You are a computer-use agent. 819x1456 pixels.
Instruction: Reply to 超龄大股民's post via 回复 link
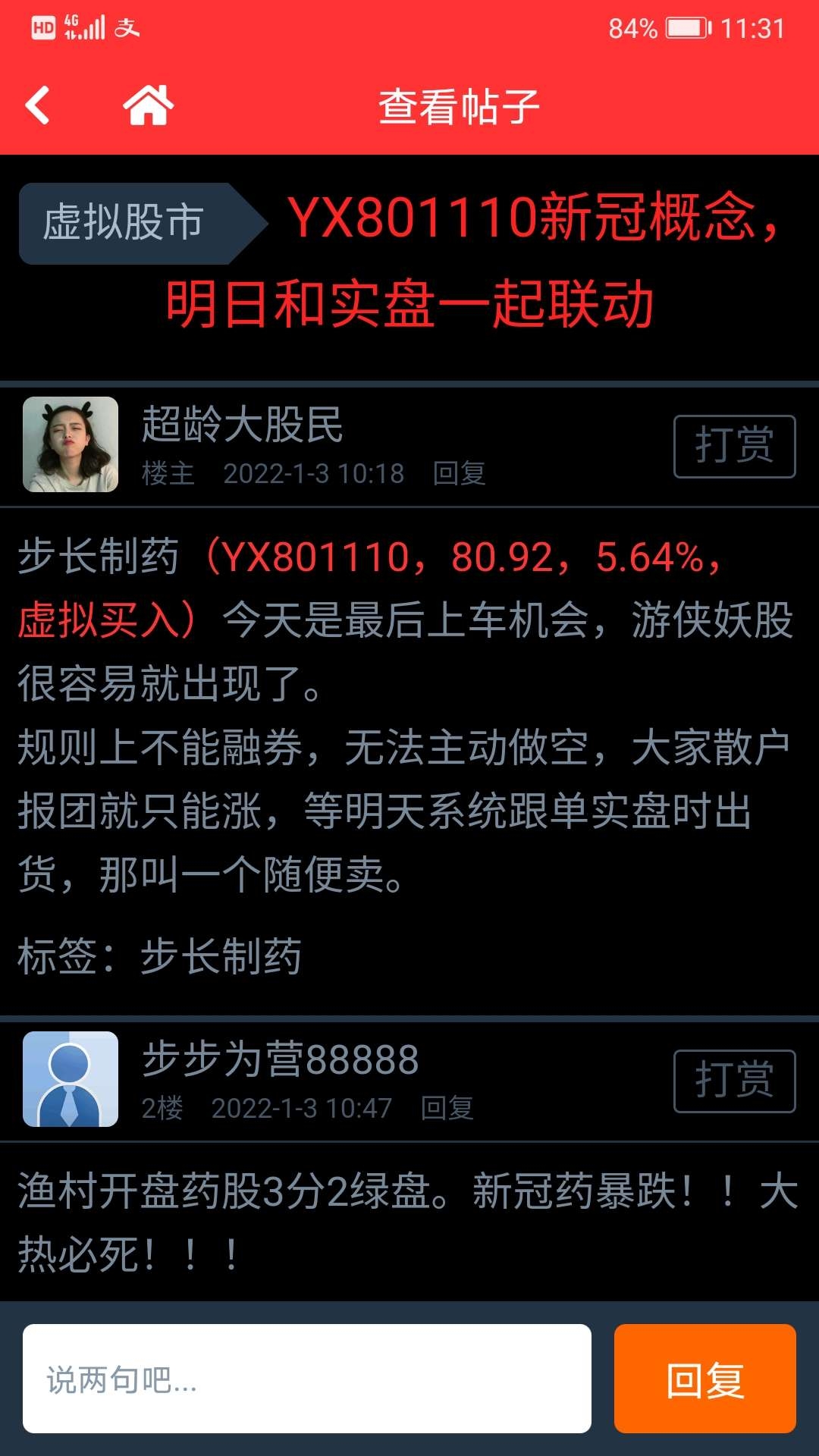tap(459, 473)
